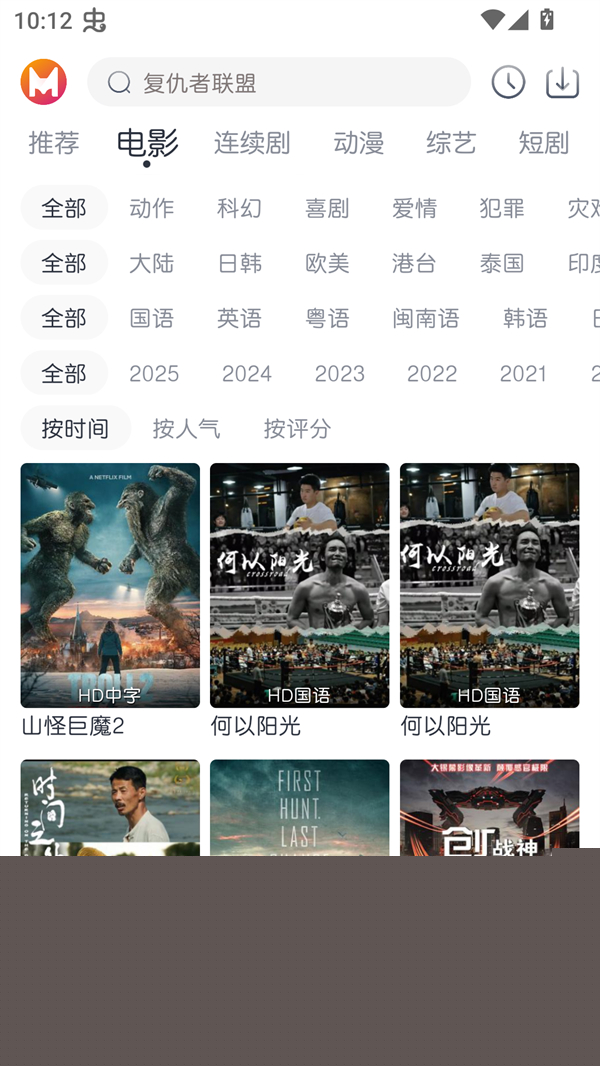Viewport: 600px width, 1066px height.
Task: Select 粤语 language filter
Action: point(327,318)
